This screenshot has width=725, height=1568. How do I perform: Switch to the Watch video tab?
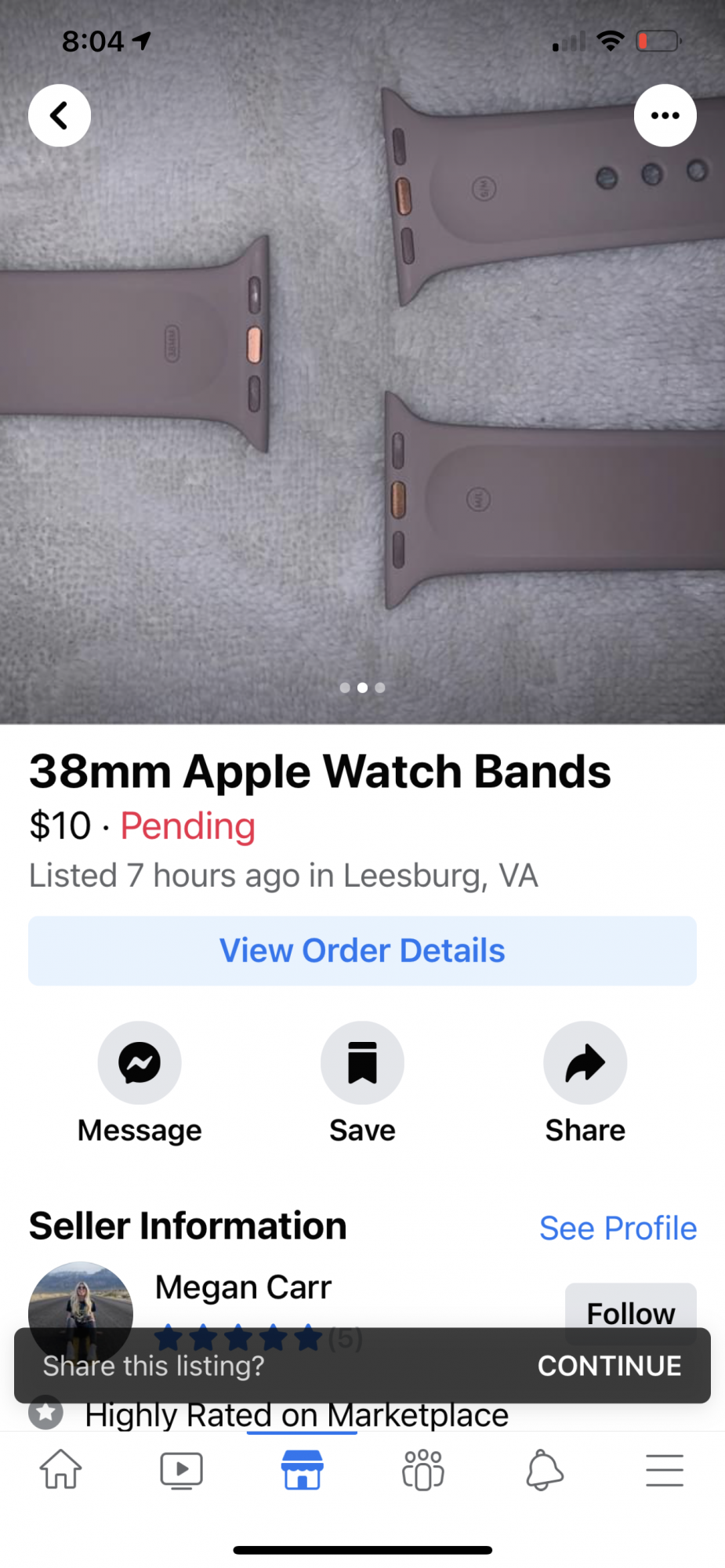pyautogui.click(x=181, y=1469)
